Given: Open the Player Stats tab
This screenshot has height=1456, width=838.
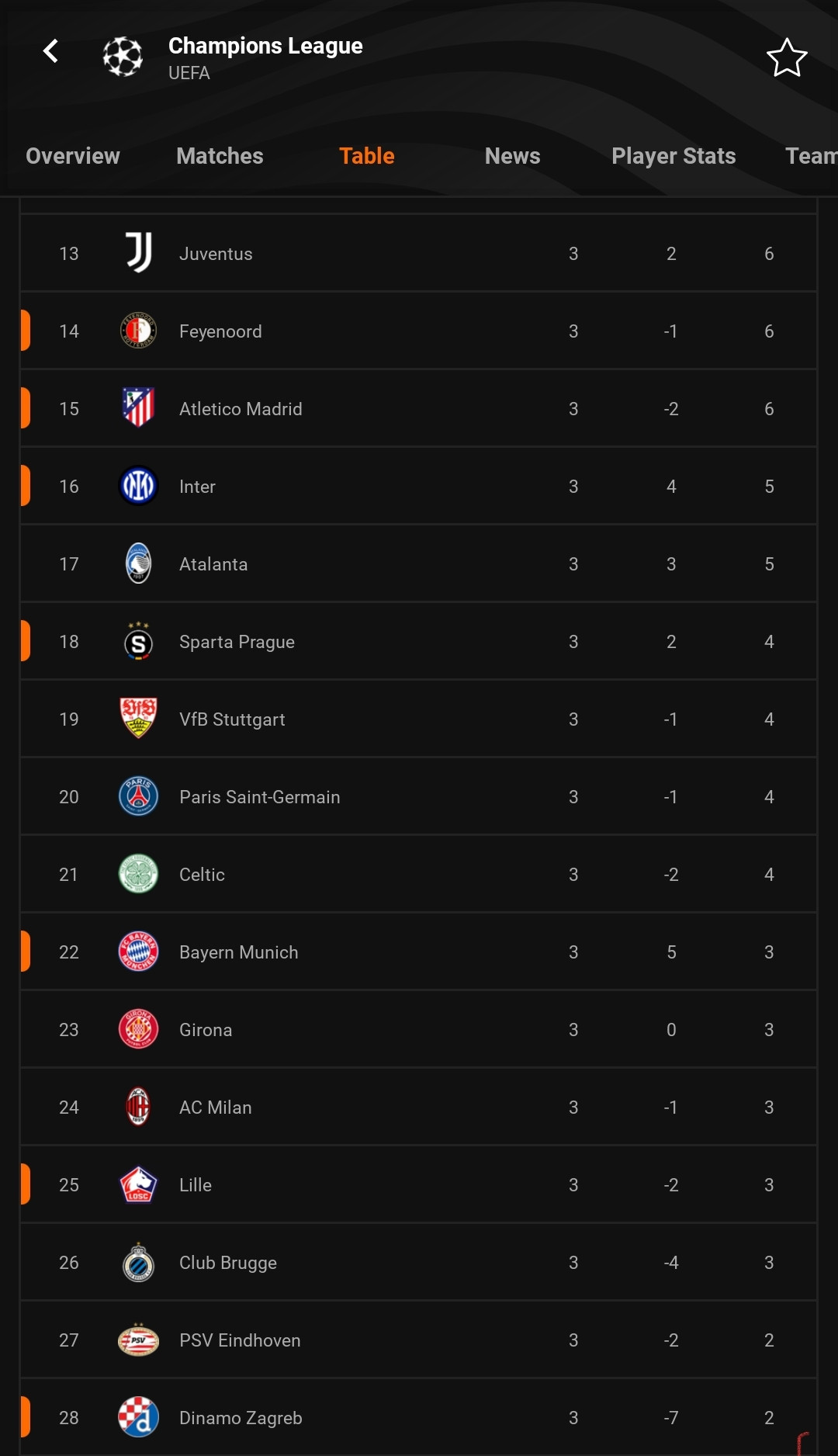Looking at the screenshot, I should pos(674,156).
